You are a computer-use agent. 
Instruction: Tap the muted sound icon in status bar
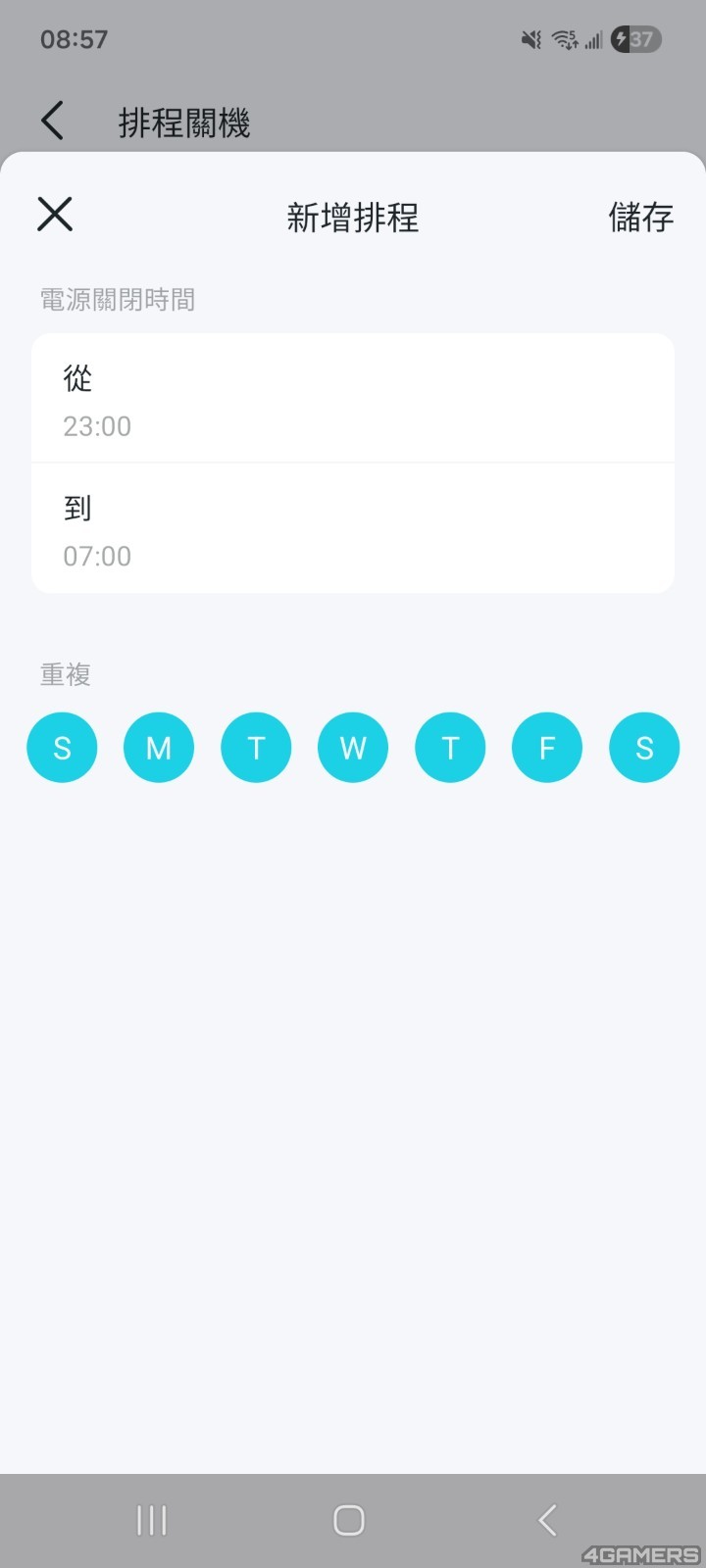tap(530, 39)
